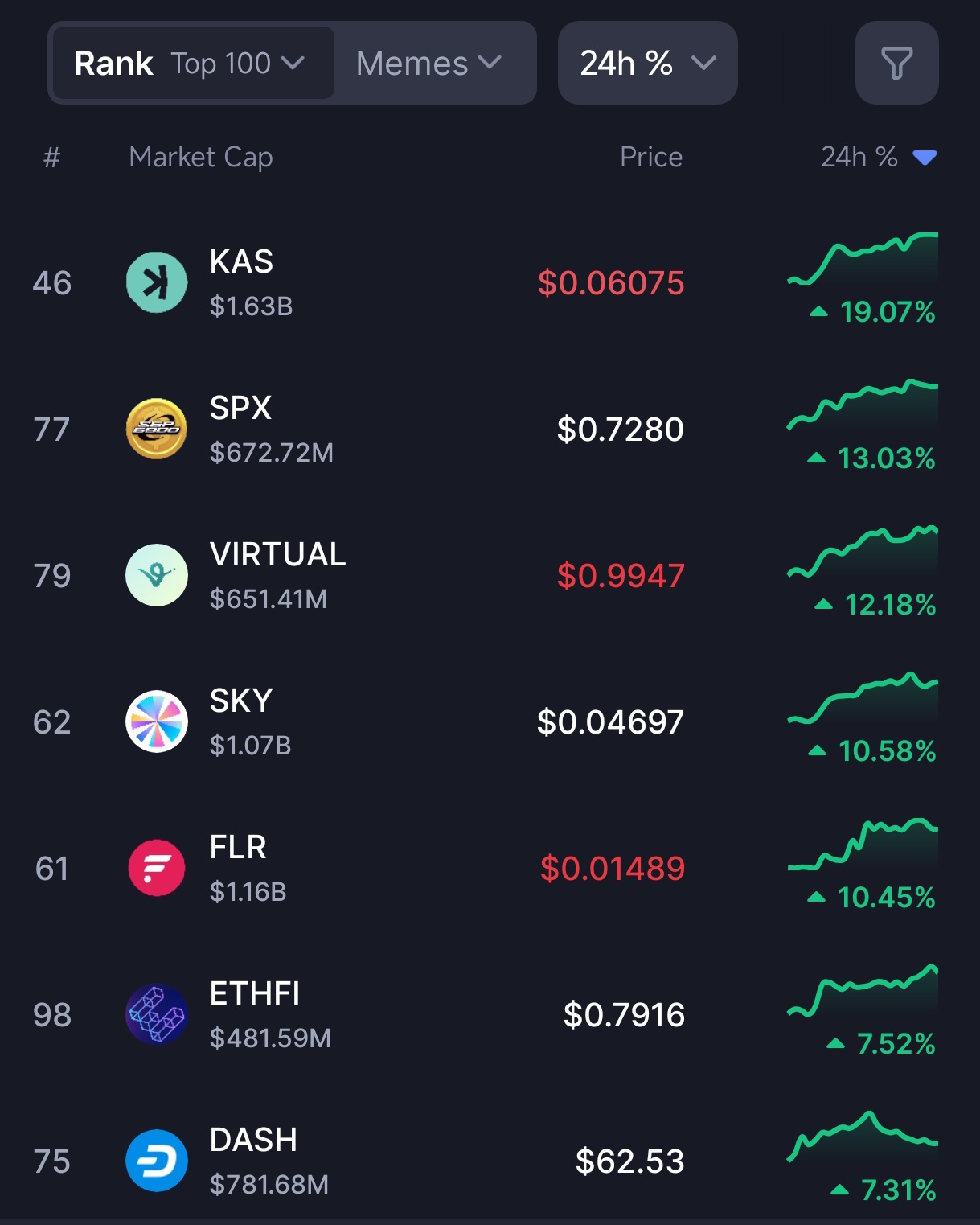This screenshot has width=980, height=1225.
Task: Select the VIRTUAL coin row
Action: point(277,575)
